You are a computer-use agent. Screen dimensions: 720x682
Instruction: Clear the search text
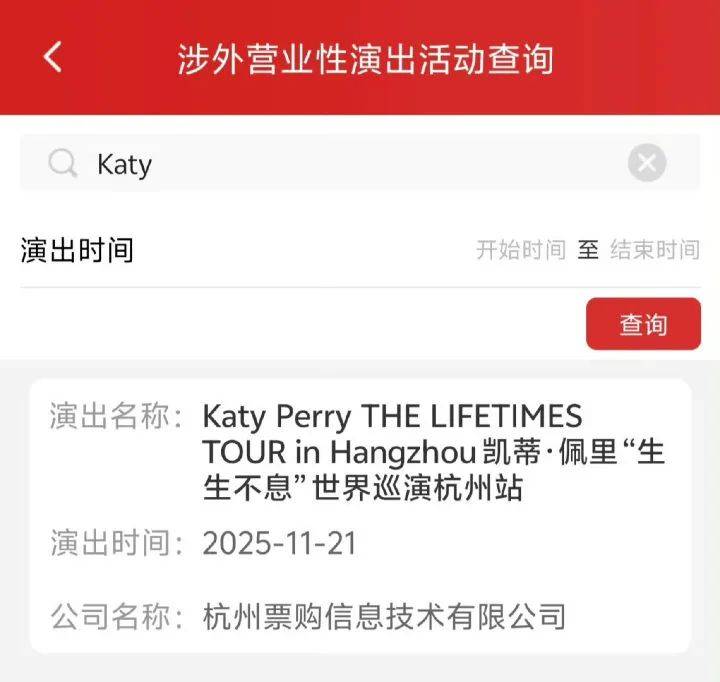(647, 163)
